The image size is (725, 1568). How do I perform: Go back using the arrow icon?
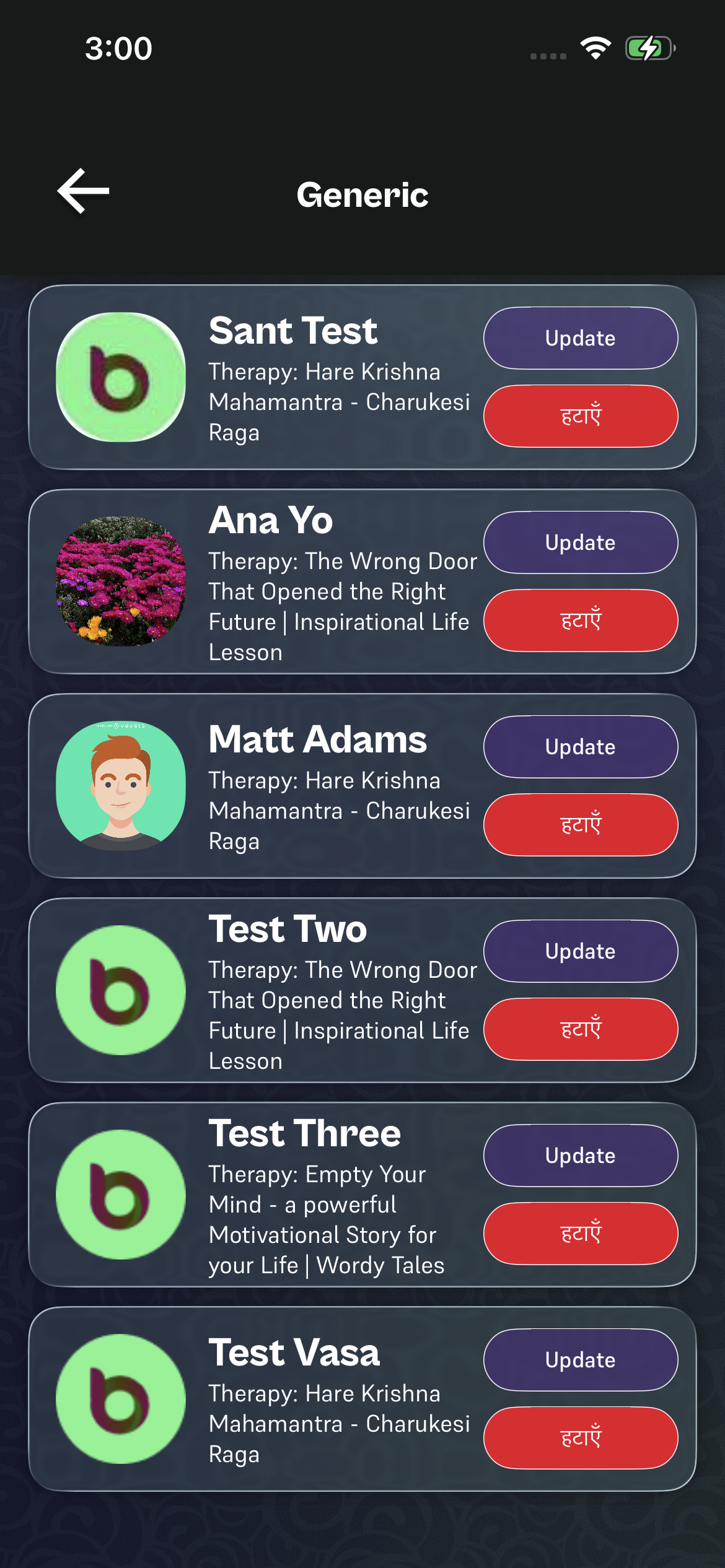[84, 191]
